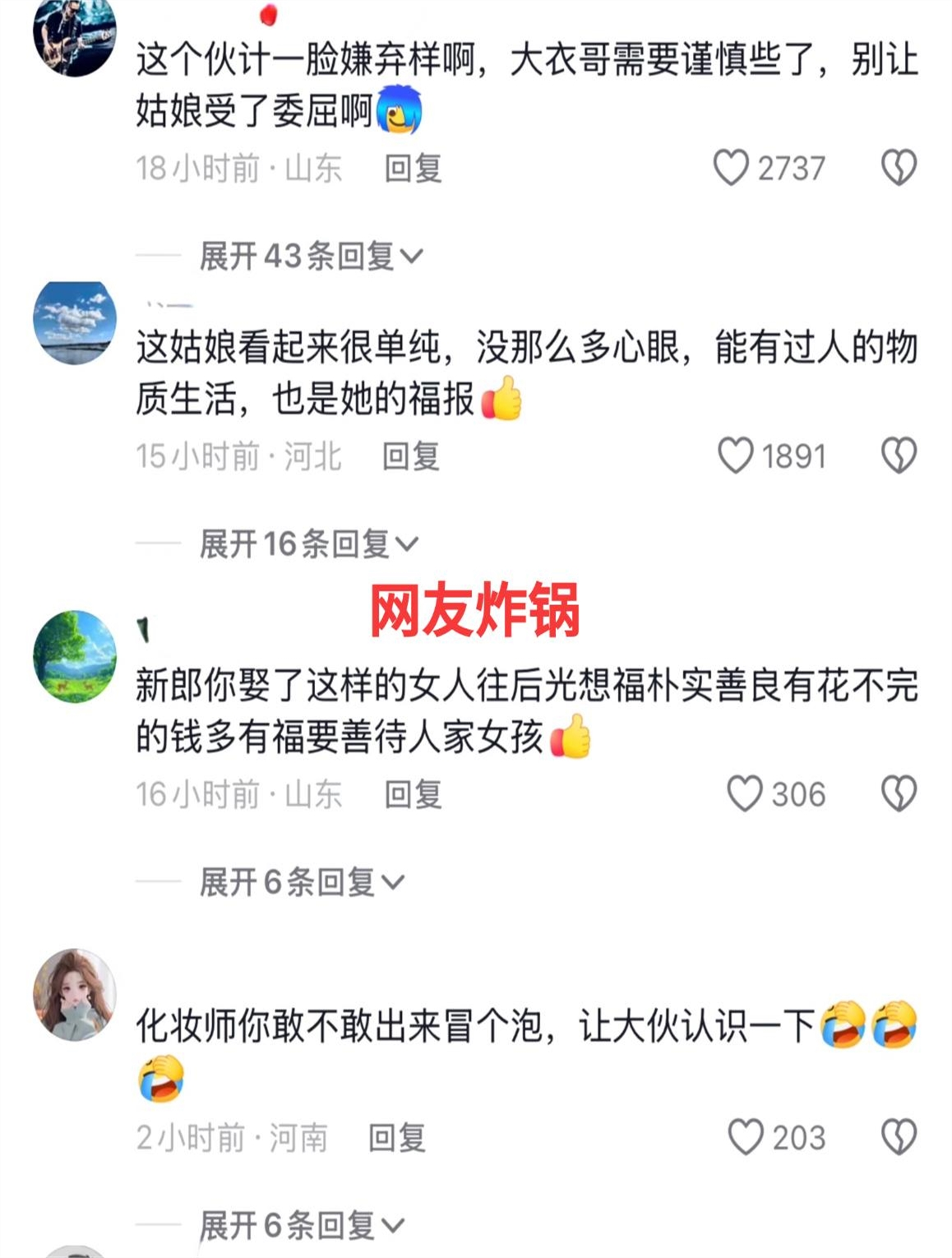Like the comment with 2737 likes

731,168
